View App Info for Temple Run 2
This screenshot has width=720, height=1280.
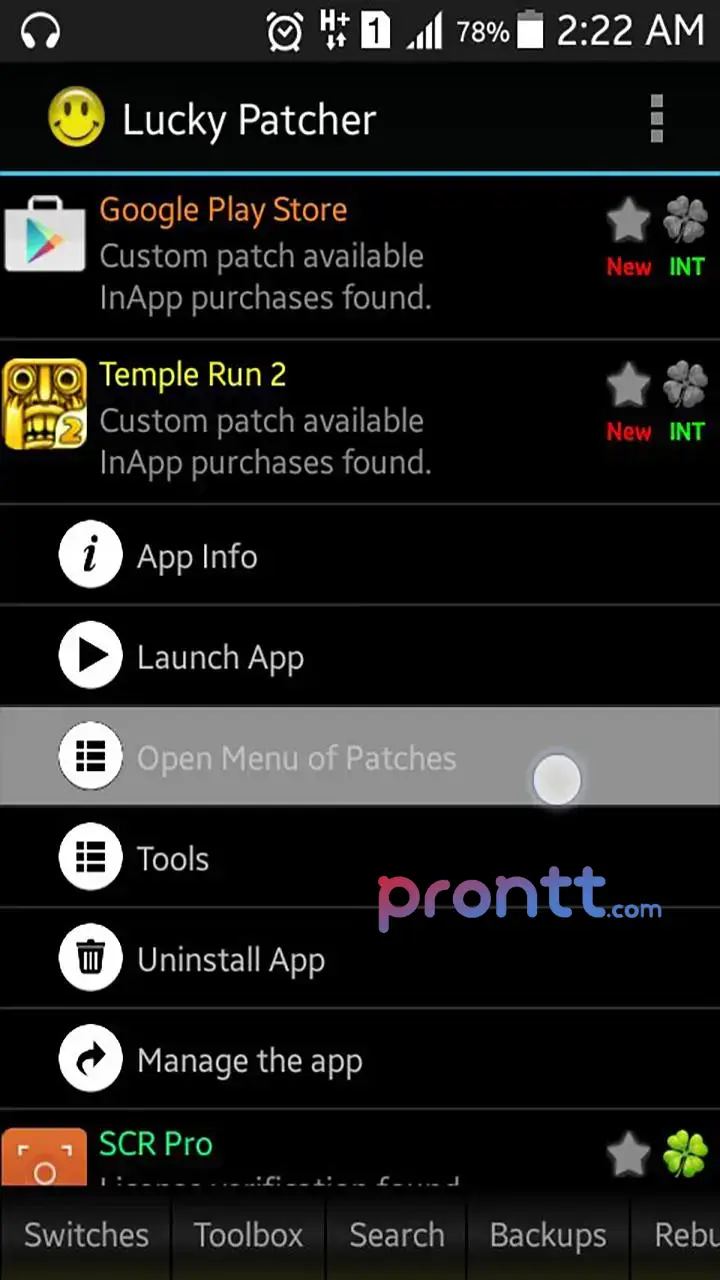(x=197, y=556)
